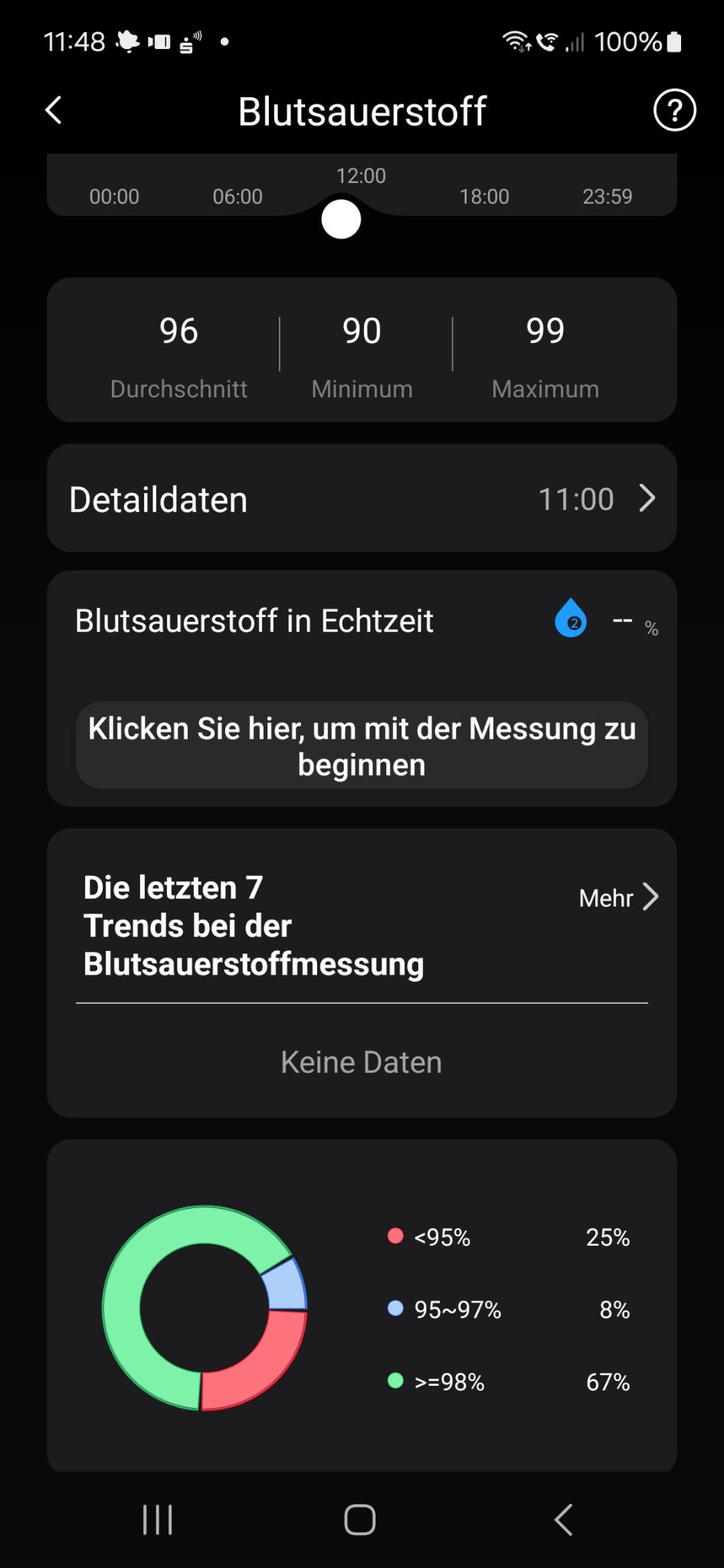Viewport: 724px width, 1568px height.
Task: Select the 11:00 time entry in Detaildaten
Action: (576, 498)
